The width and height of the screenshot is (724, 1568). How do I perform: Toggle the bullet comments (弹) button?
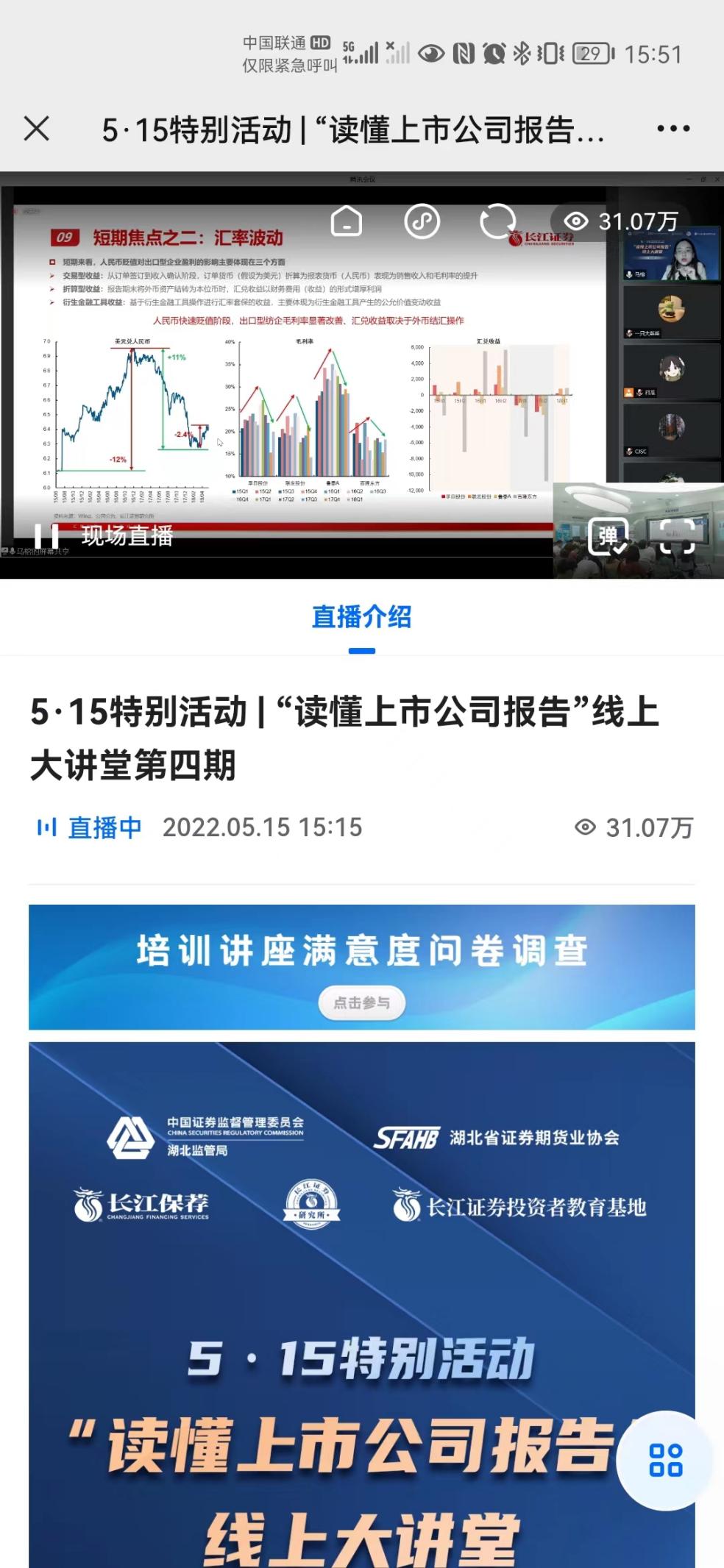pos(608,536)
